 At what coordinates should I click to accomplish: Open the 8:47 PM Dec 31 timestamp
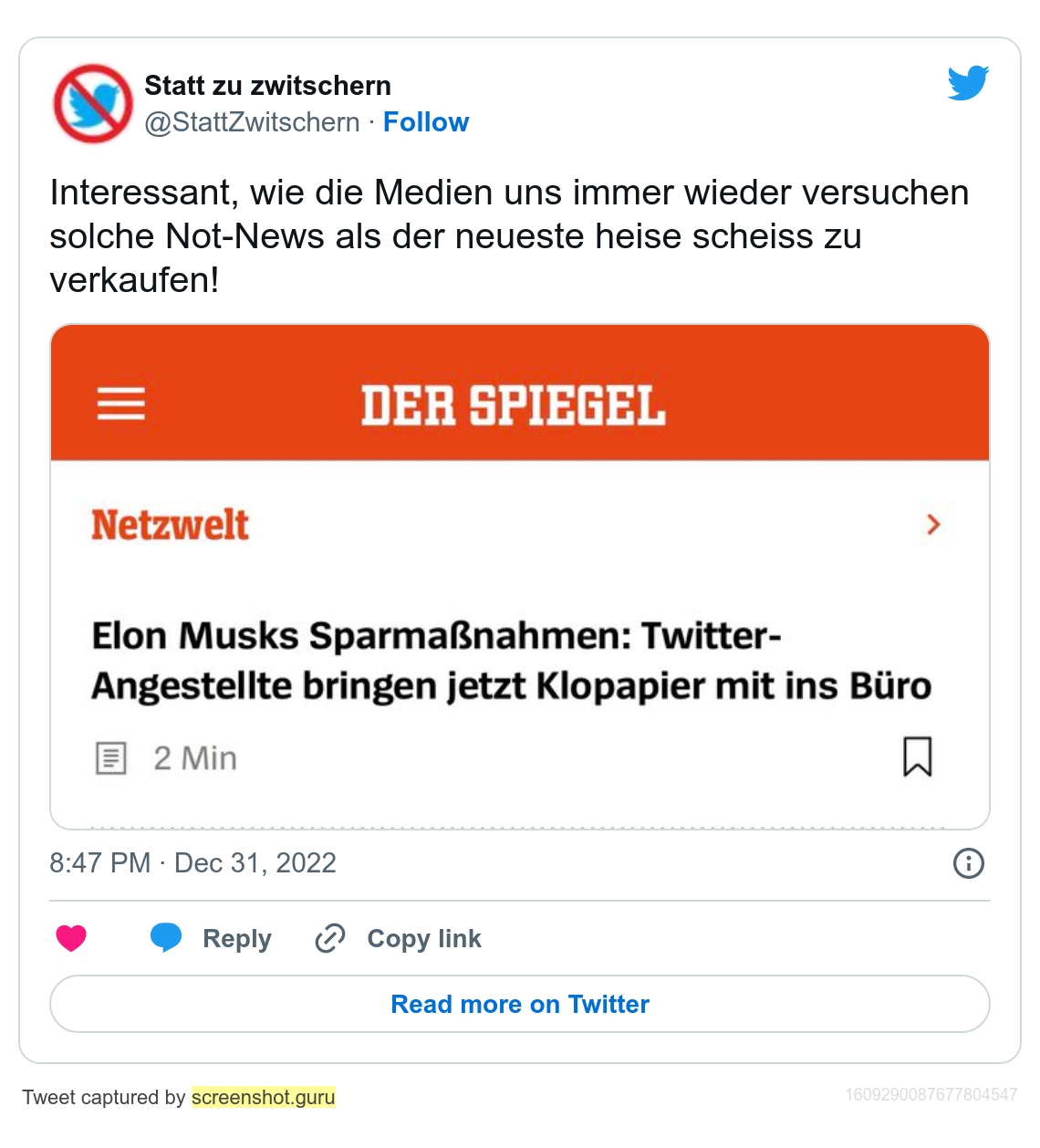pyautogui.click(x=192, y=862)
